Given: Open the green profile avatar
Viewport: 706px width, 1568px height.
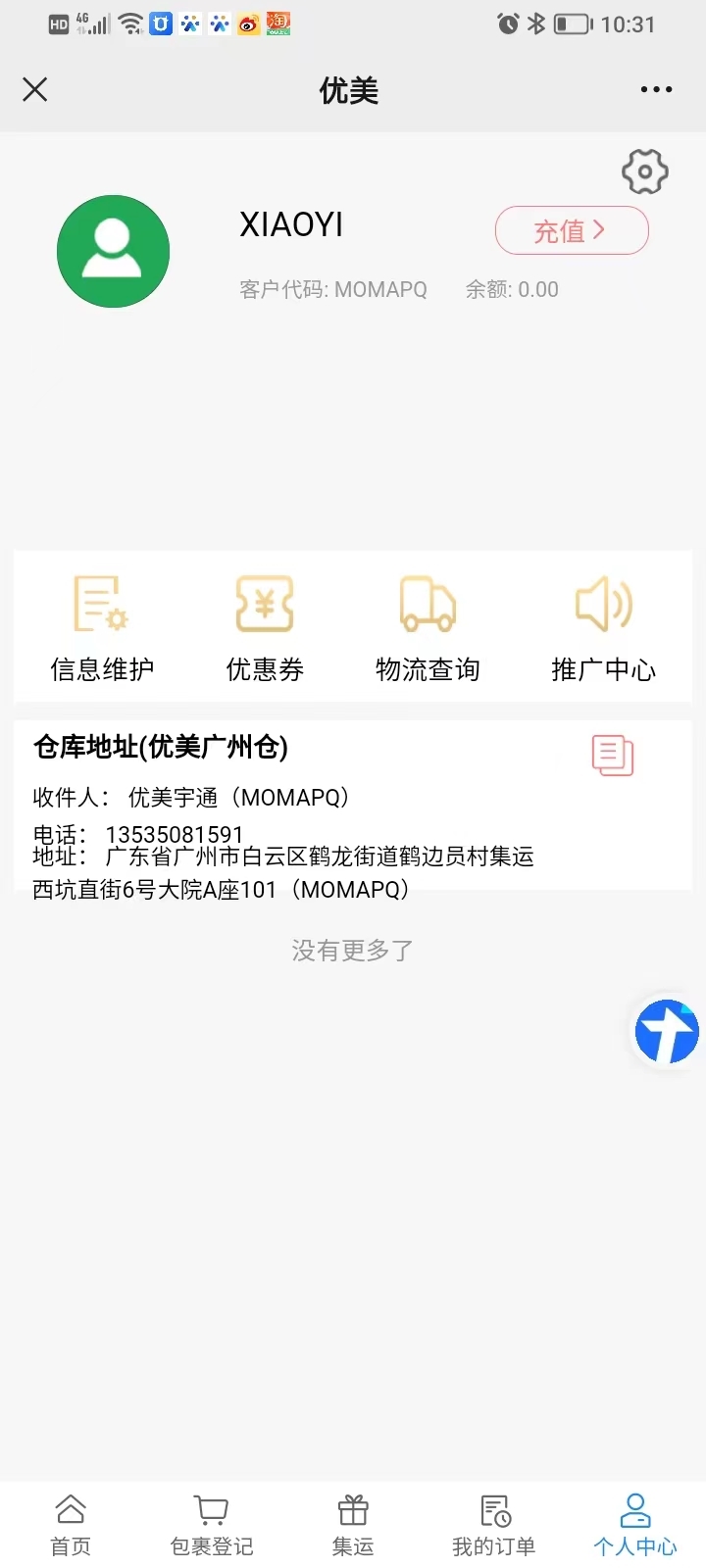Looking at the screenshot, I should point(114,252).
